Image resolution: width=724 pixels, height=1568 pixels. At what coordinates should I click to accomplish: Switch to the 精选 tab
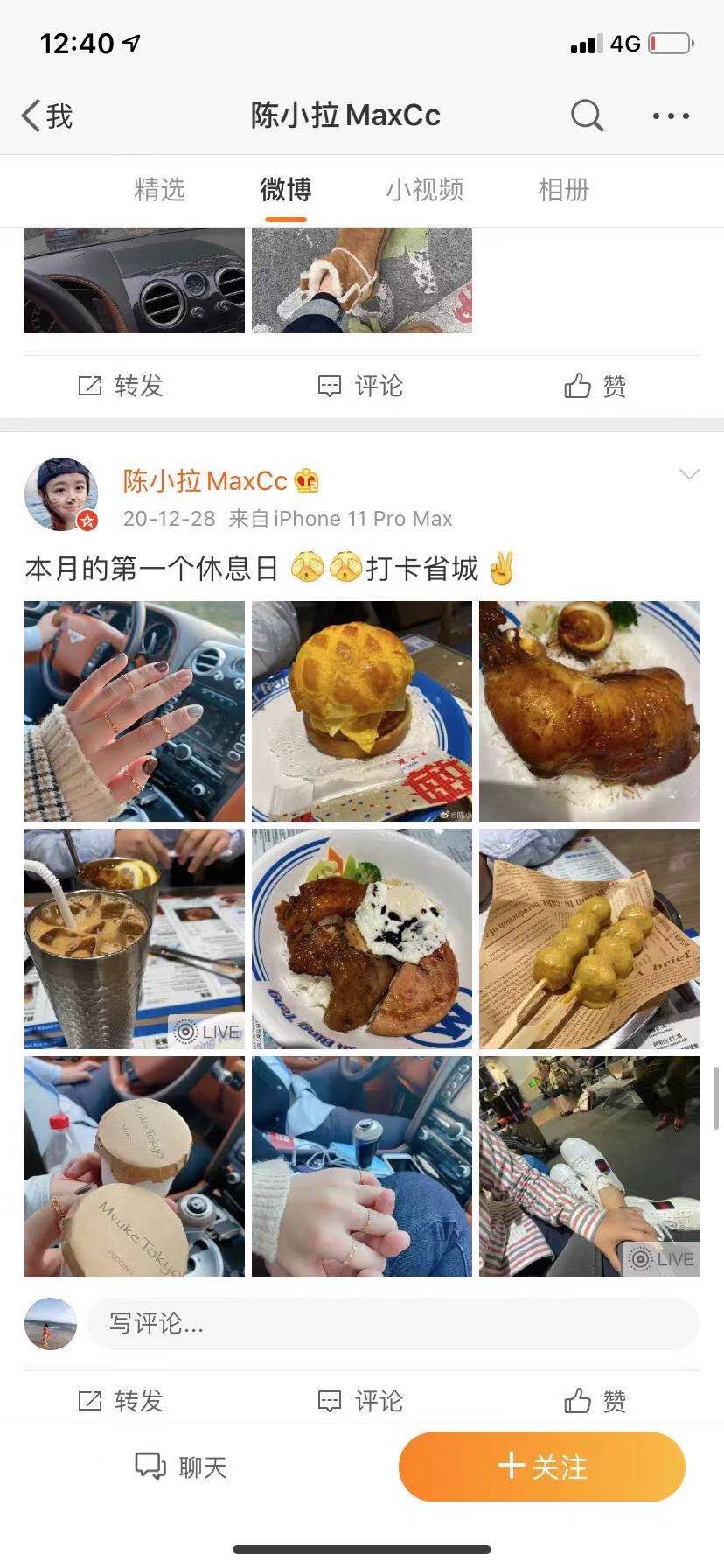pos(160,190)
